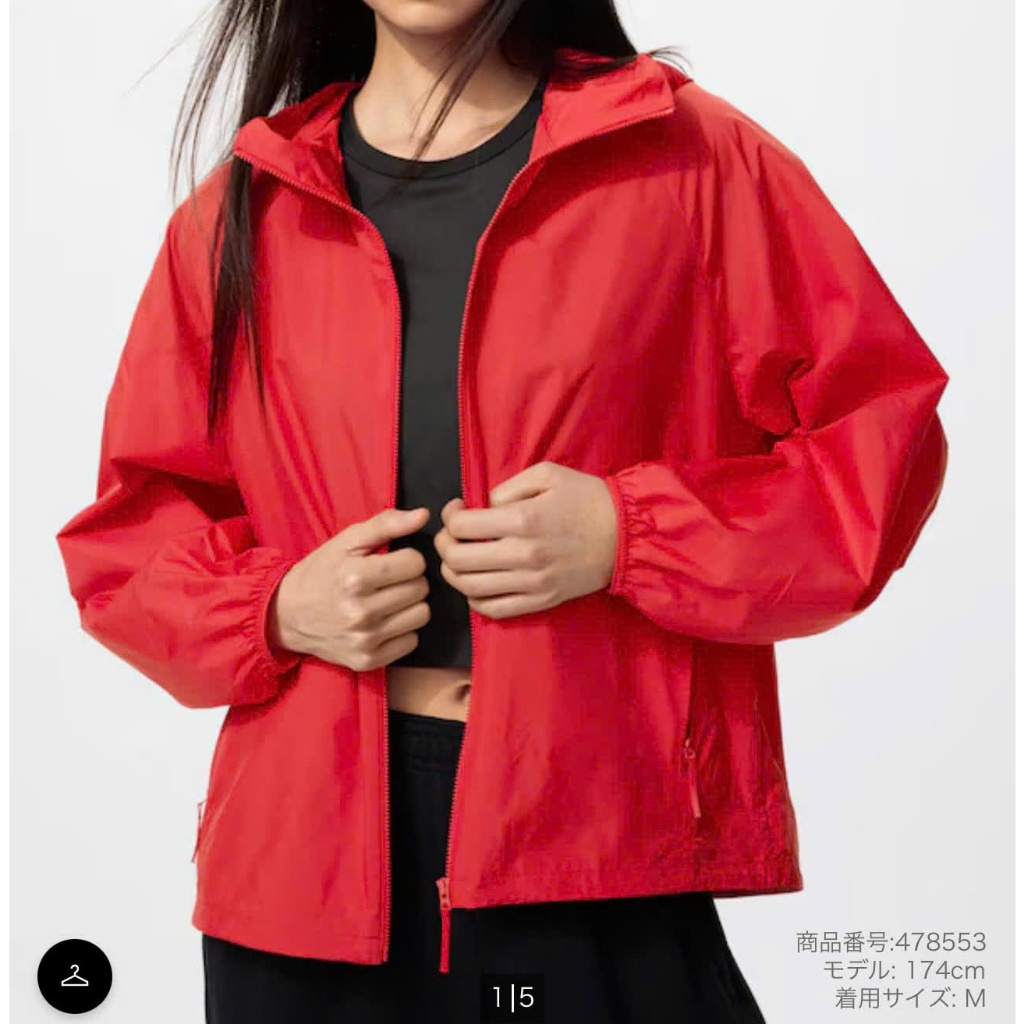Open the red jacket product photo

512,480
